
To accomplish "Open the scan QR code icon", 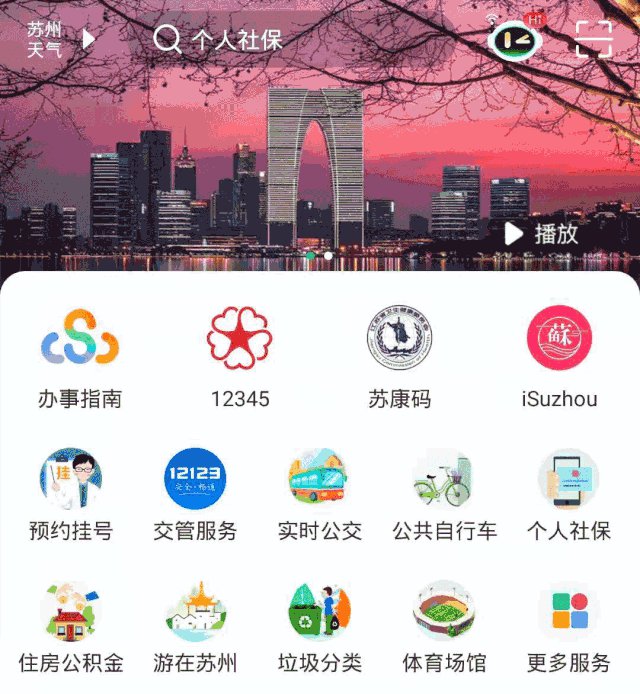I will pyautogui.click(x=593, y=39).
